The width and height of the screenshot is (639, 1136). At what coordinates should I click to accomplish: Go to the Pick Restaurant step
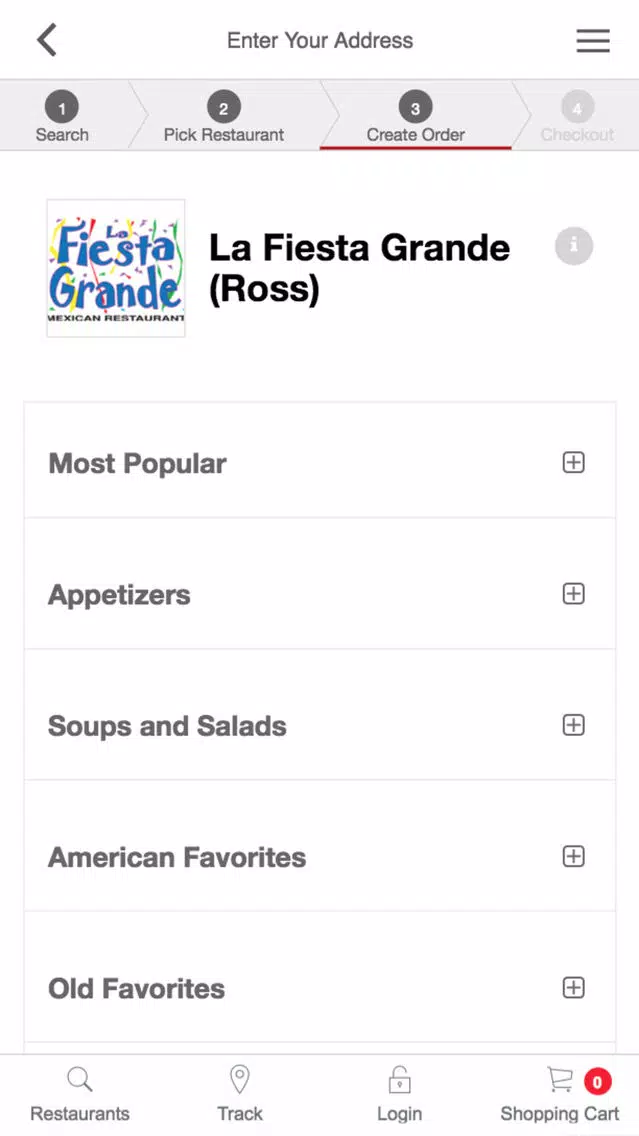[224, 117]
